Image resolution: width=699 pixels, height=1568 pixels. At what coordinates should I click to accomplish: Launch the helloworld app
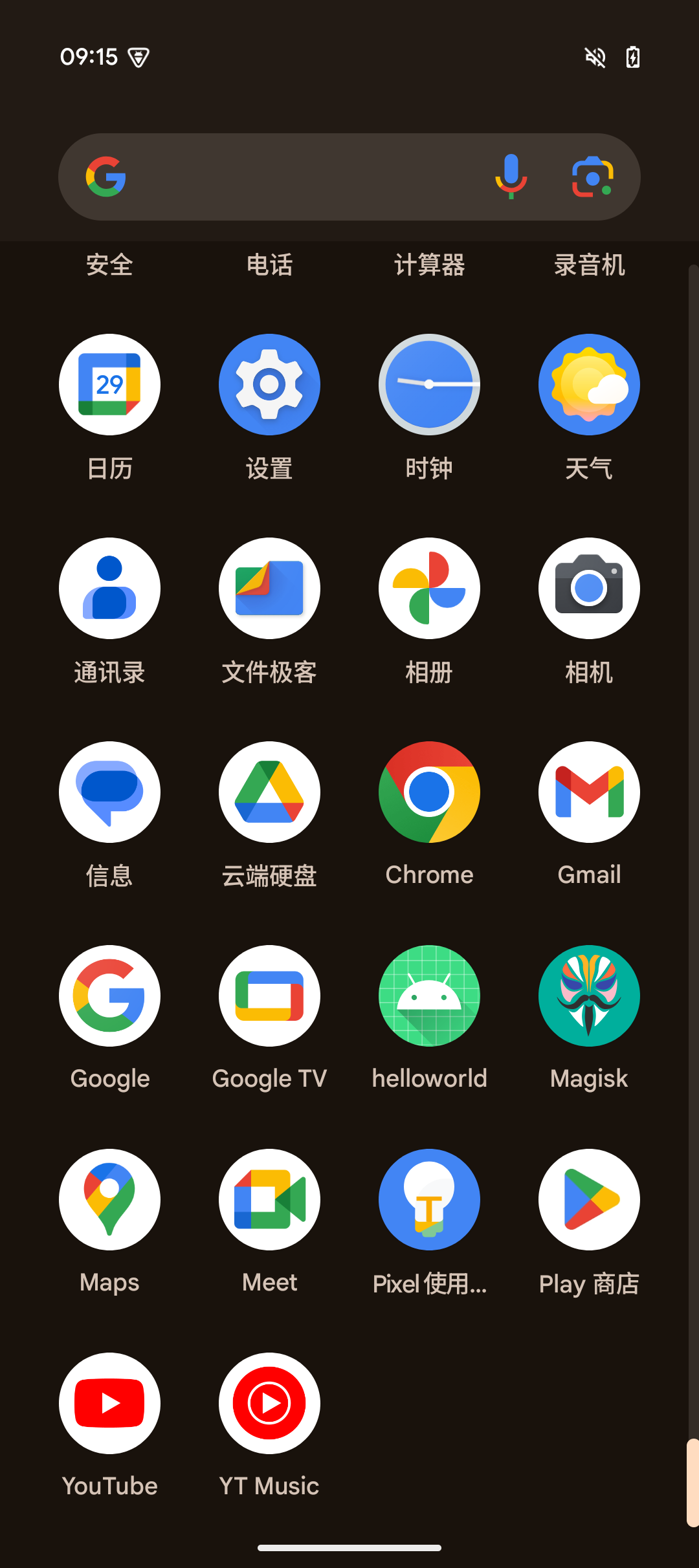click(429, 996)
